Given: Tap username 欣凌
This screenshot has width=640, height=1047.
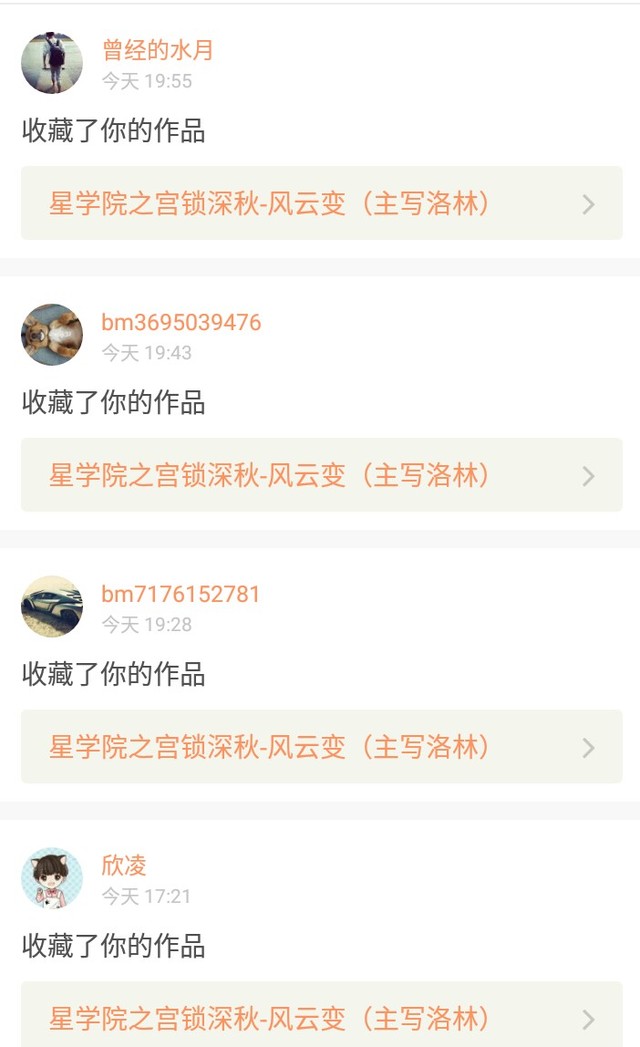Looking at the screenshot, I should coord(124,865).
